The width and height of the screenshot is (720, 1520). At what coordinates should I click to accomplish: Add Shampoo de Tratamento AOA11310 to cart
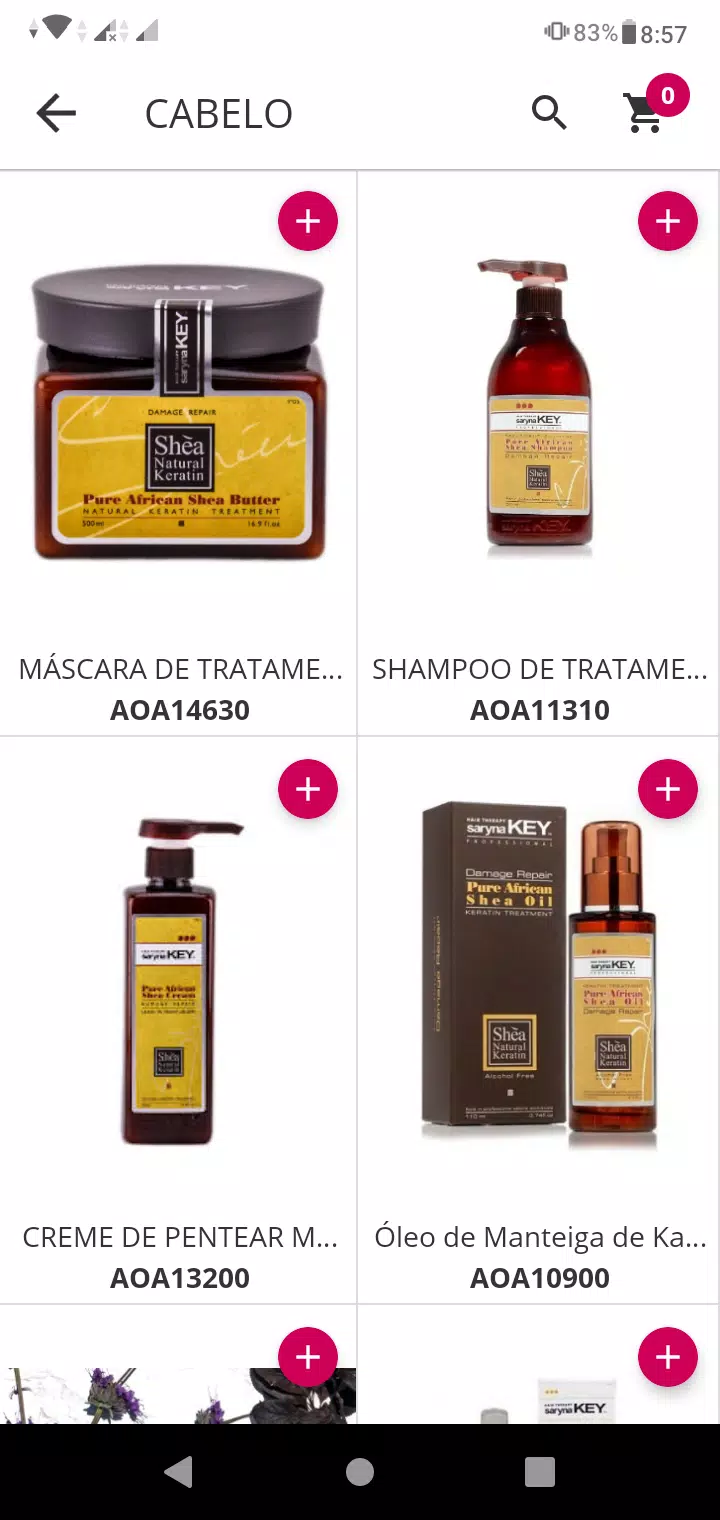668,221
